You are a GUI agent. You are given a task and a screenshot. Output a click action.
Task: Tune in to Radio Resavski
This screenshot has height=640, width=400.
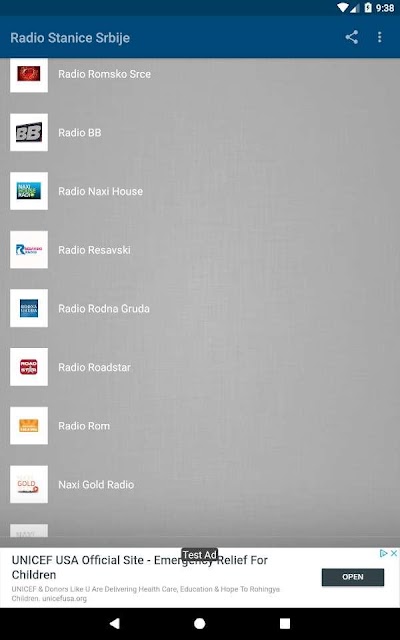tap(200, 250)
